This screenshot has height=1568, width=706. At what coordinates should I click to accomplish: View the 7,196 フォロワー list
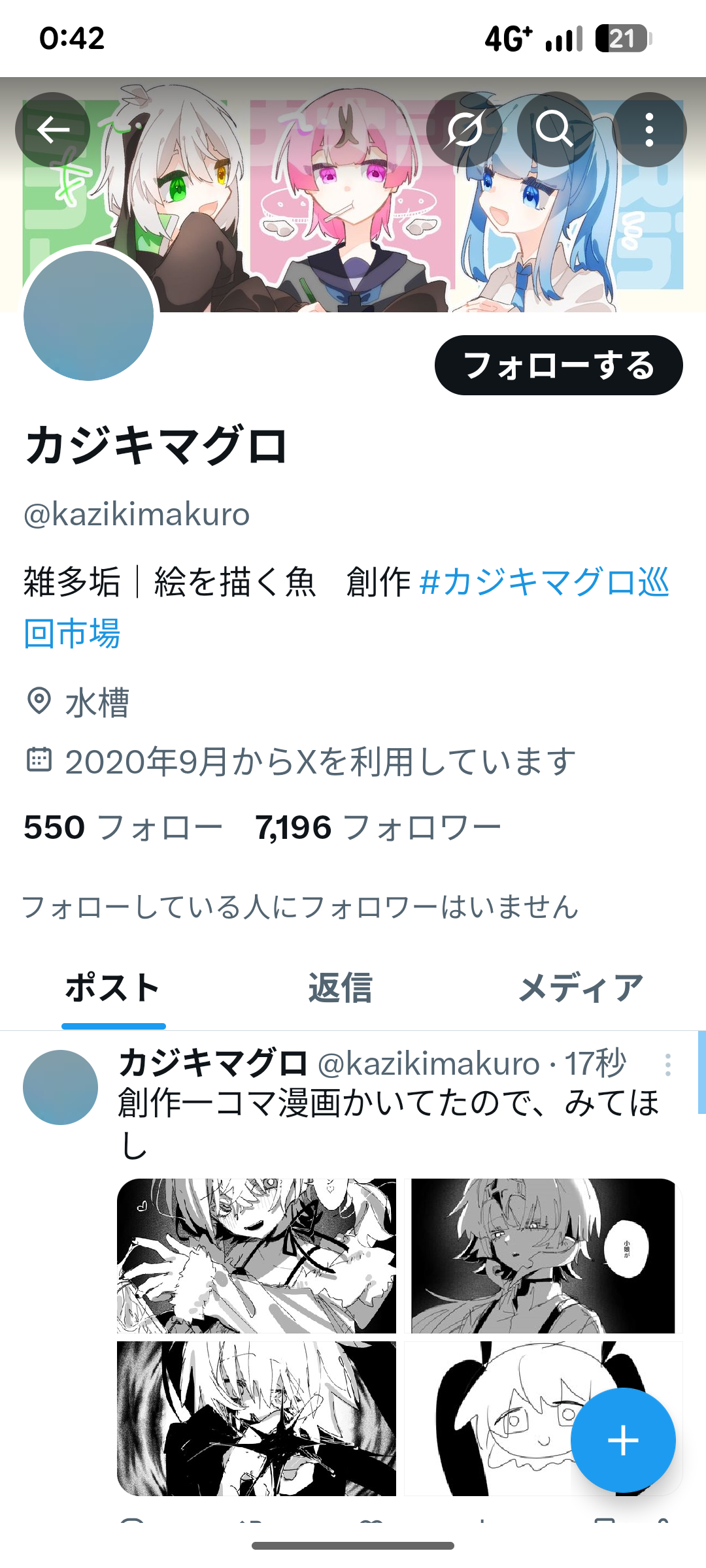(x=378, y=828)
